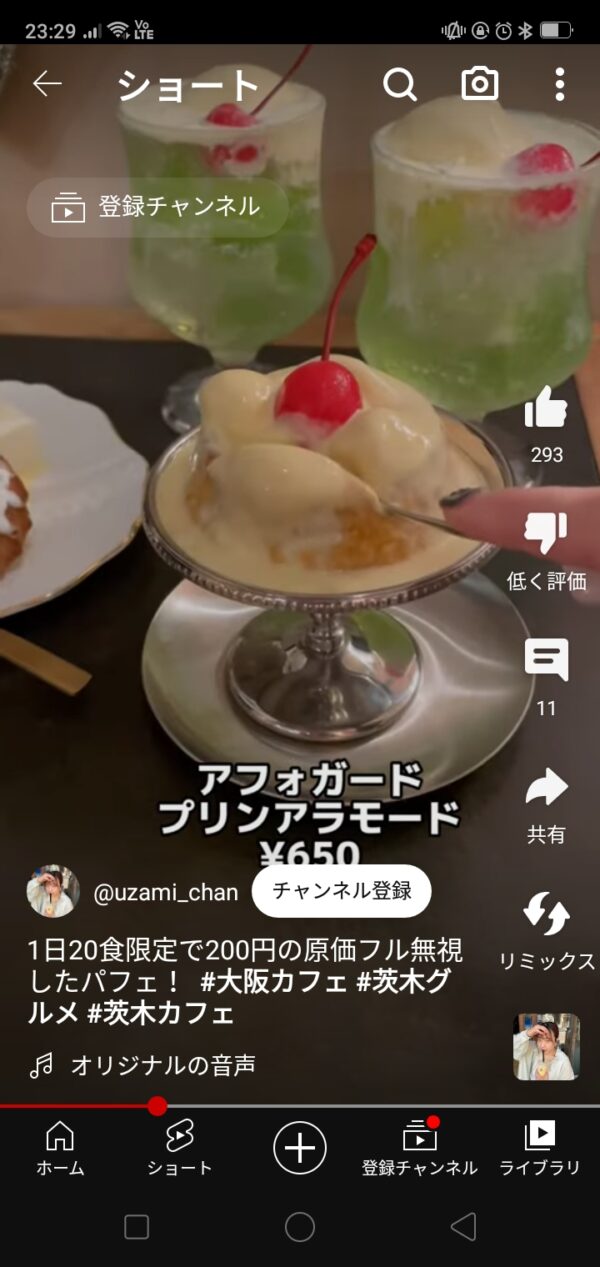This screenshot has height=1267, width=600.
Task: Dislike this Short (低く評価)
Action: click(546, 535)
